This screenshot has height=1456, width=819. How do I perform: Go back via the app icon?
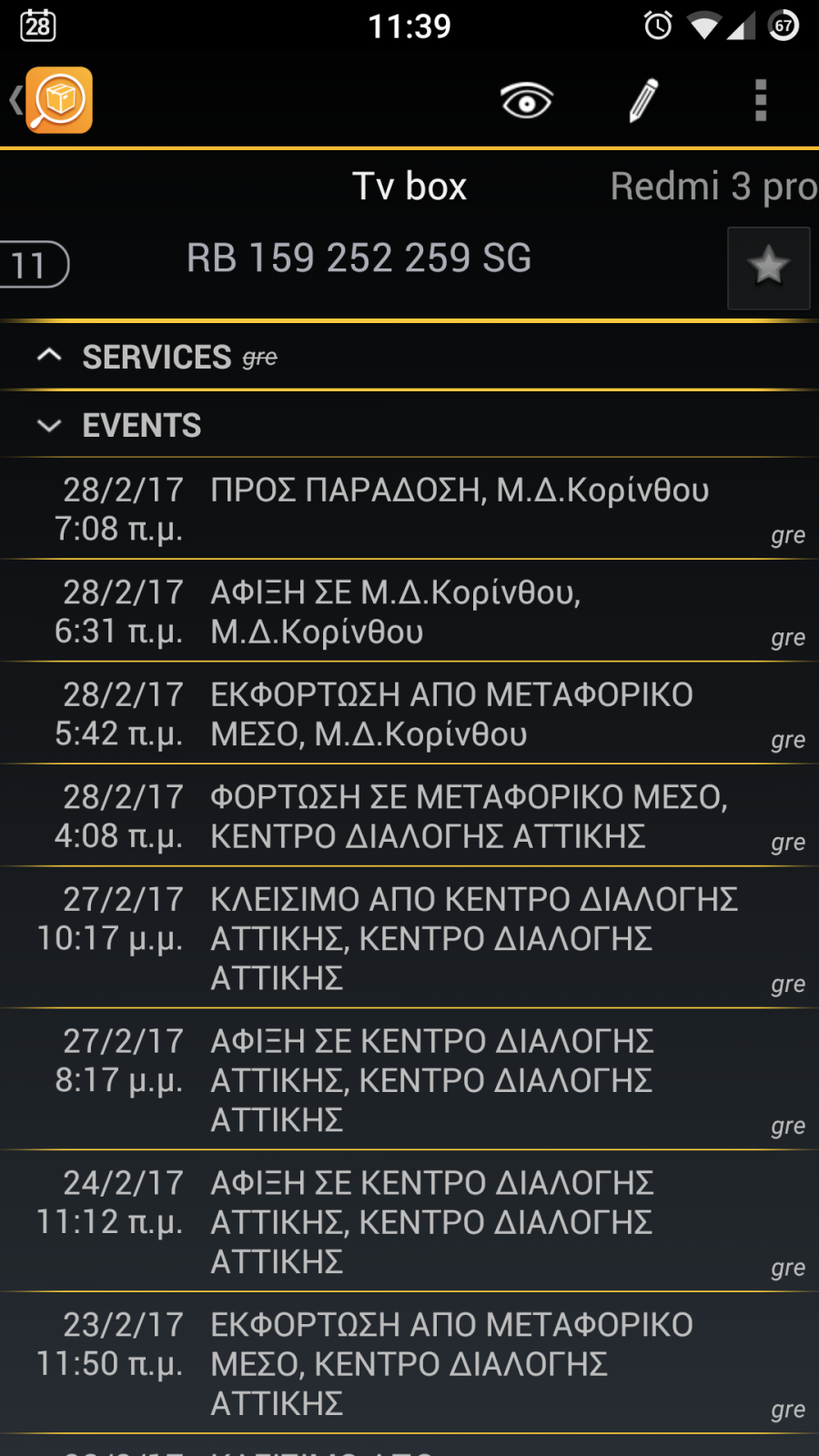[53, 100]
